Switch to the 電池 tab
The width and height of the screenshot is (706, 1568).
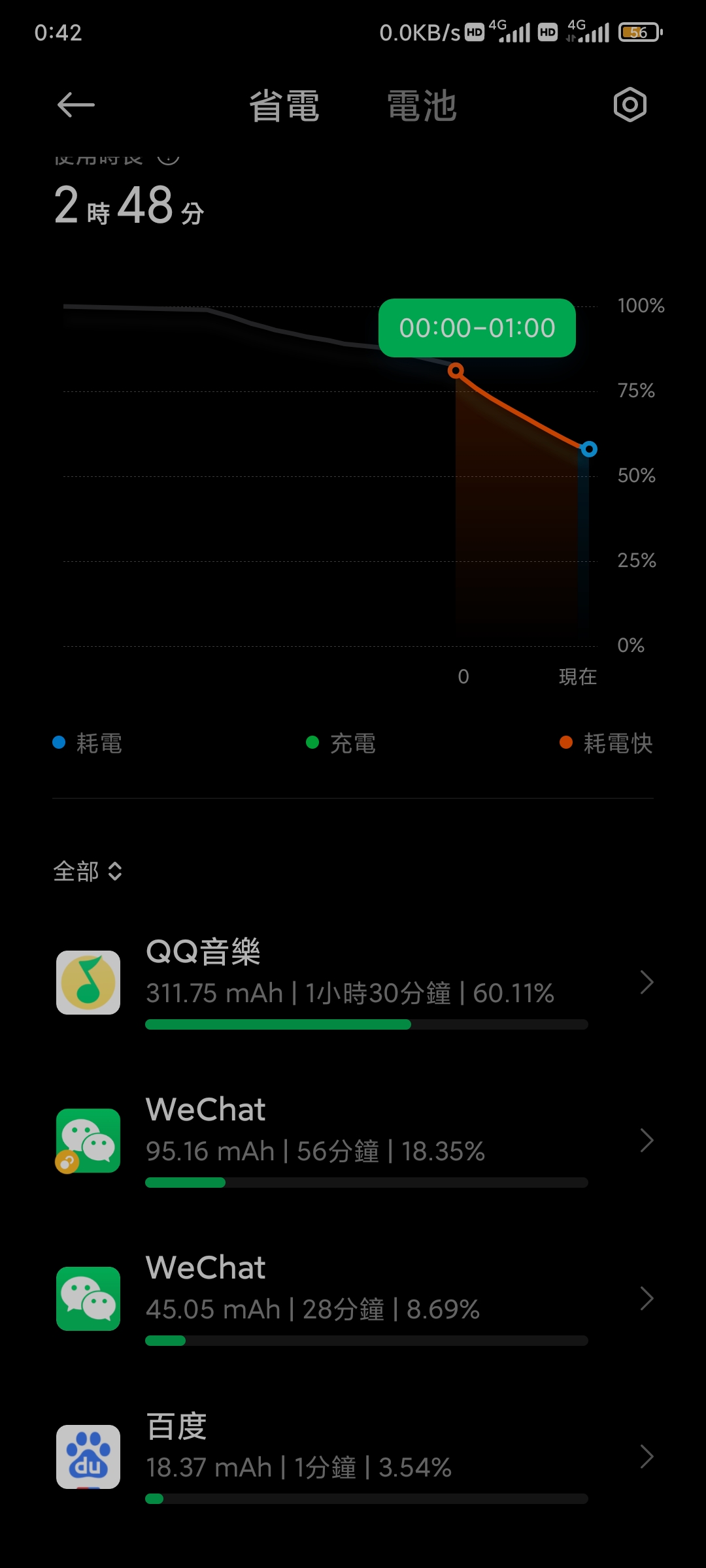422,106
